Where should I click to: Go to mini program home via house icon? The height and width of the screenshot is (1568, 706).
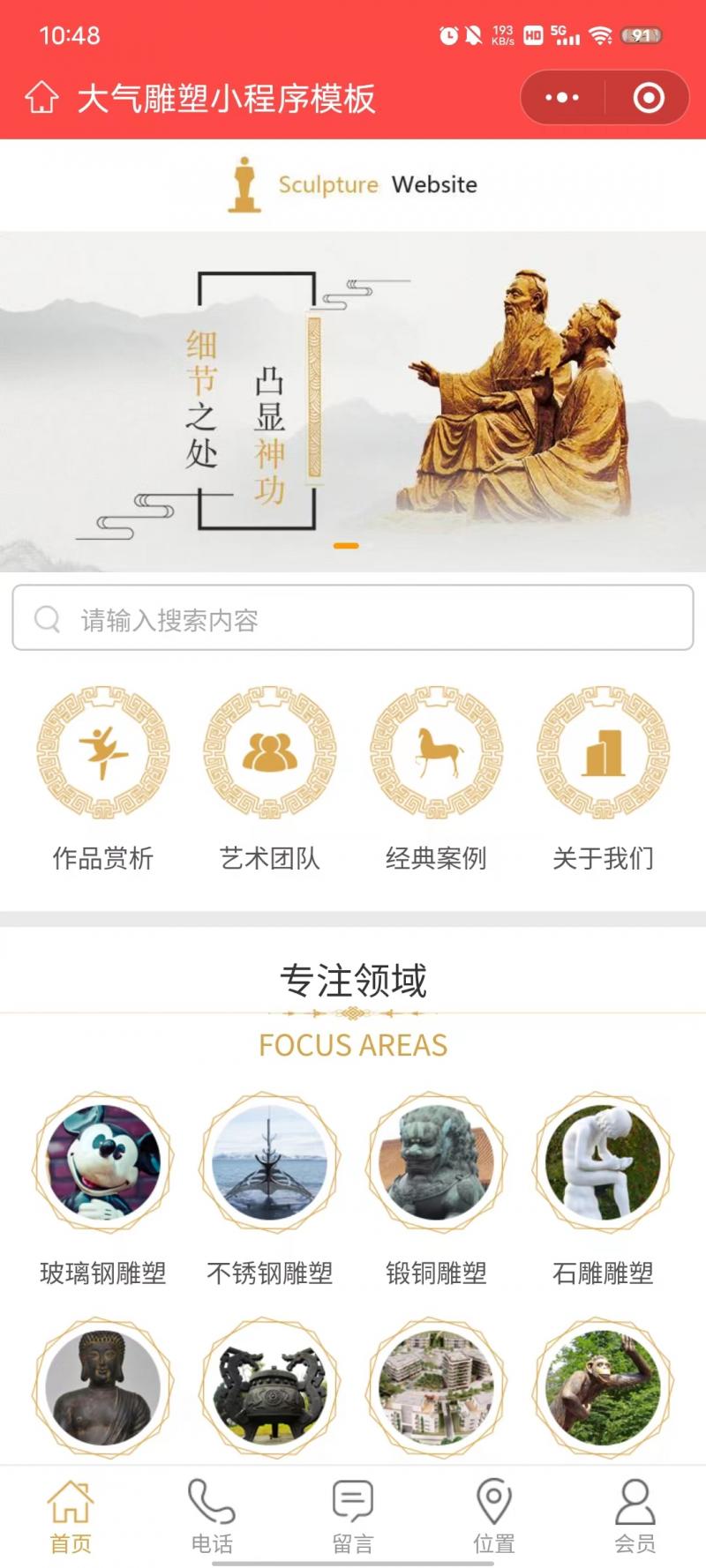[41, 98]
